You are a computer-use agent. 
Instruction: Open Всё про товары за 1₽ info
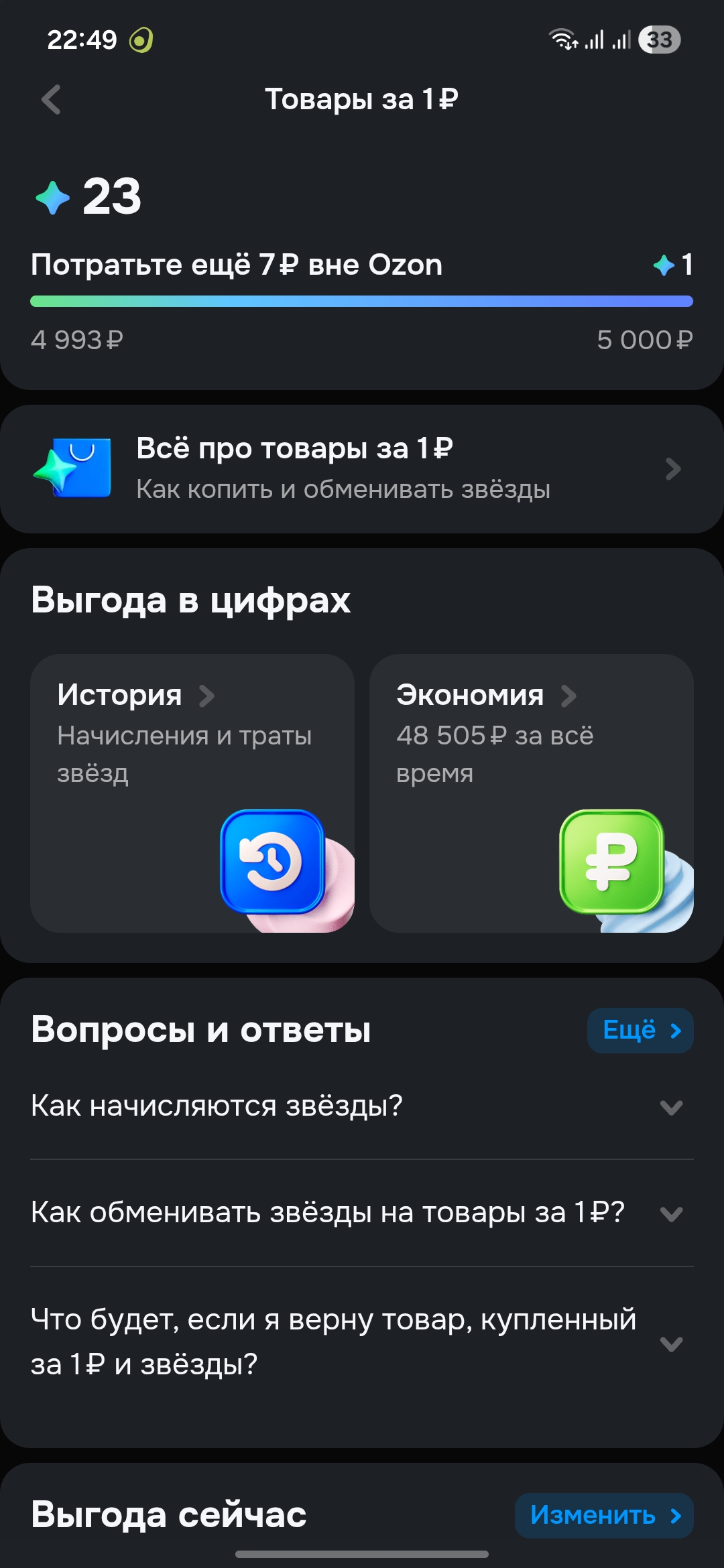(362, 468)
